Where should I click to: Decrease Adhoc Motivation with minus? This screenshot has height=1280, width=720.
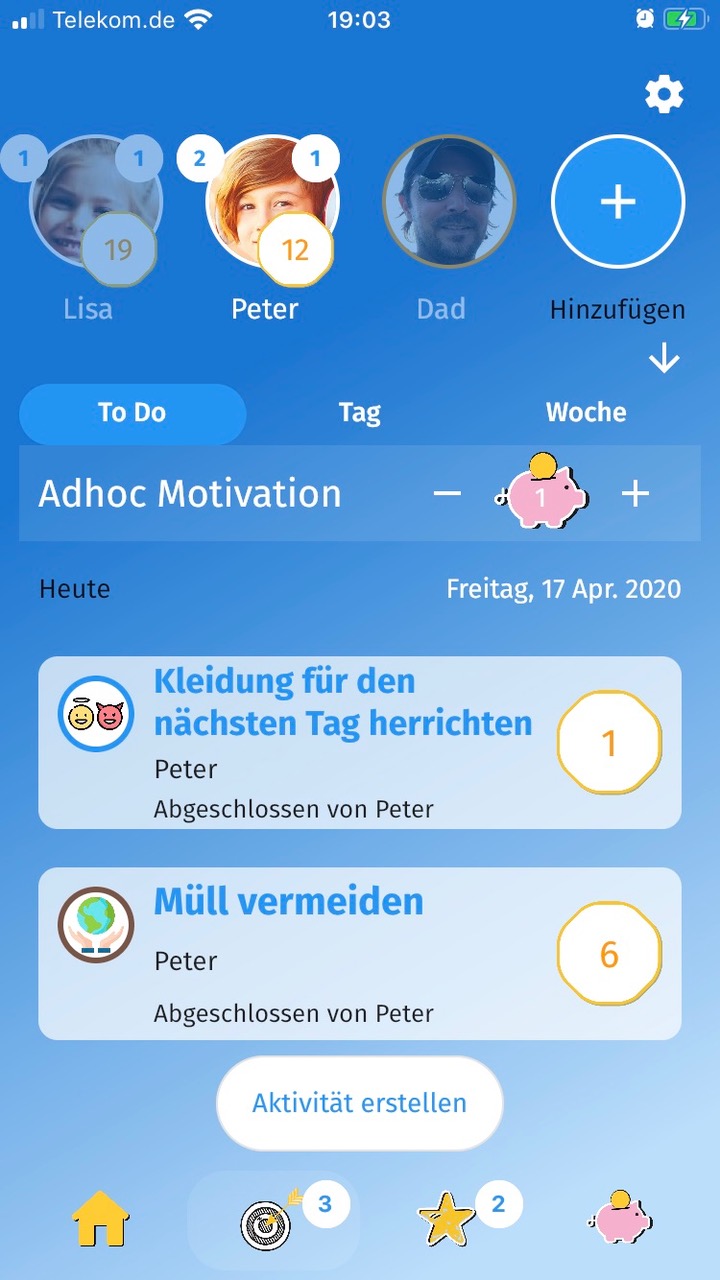click(447, 494)
